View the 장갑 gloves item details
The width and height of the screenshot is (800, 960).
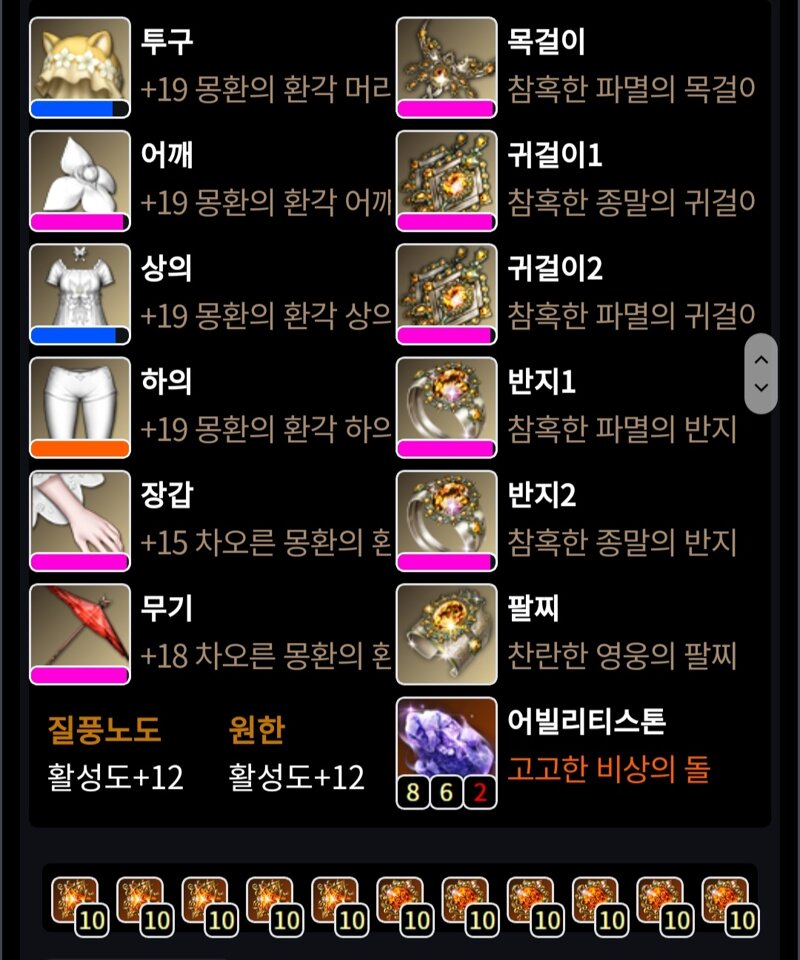tap(80, 520)
